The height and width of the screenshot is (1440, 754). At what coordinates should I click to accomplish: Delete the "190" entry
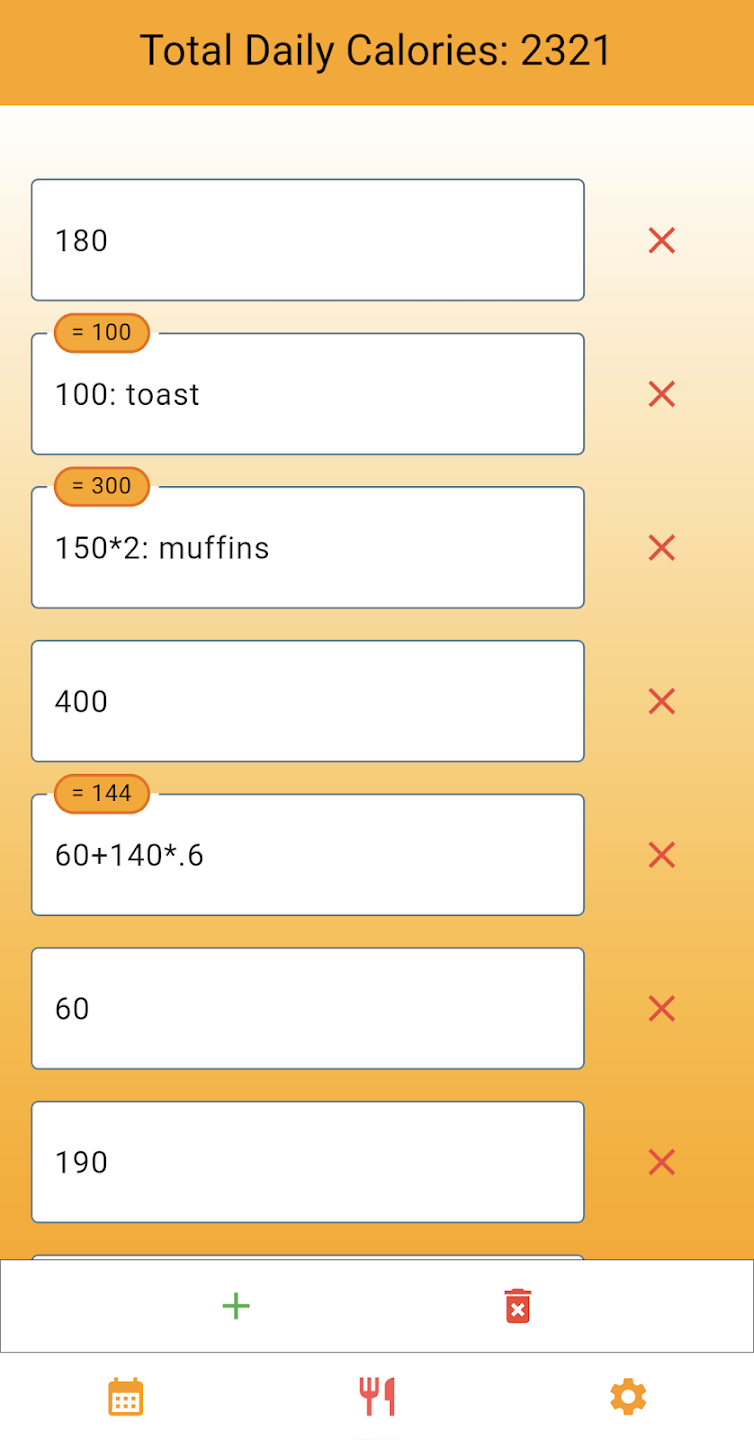pyautogui.click(x=660, y=1162)
